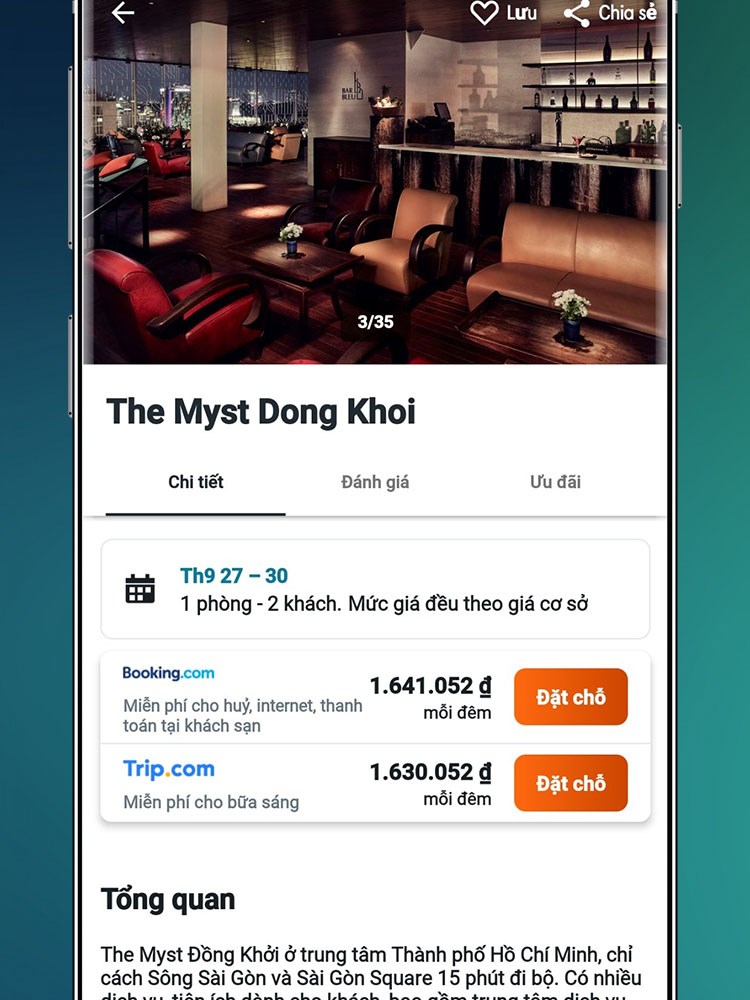The image size is (750, 1000).
Task: Save the hotel using the heart icon
Action: pyautogui.click(x=485, y=13)
